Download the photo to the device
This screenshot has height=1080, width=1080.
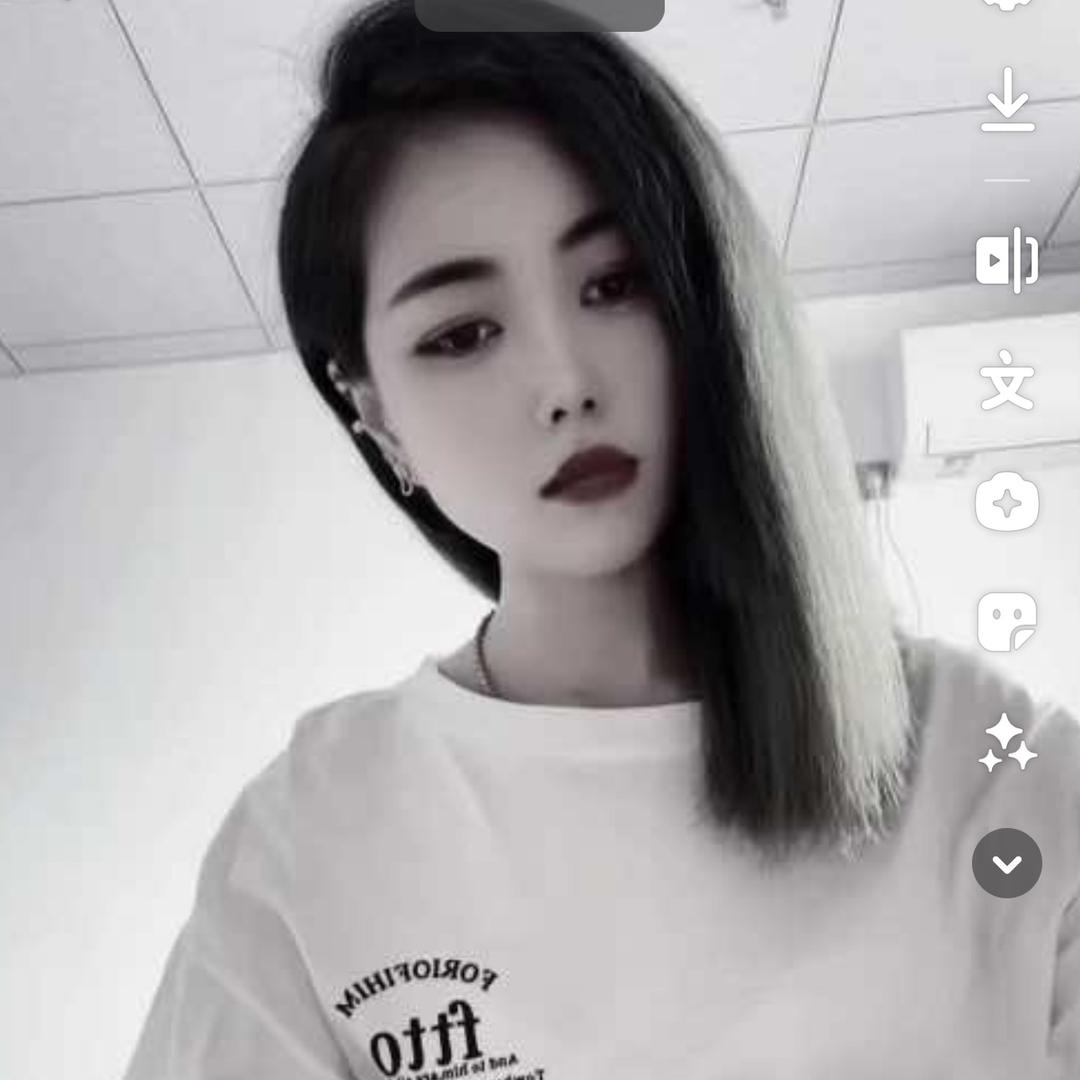[x=1007, y=100]
